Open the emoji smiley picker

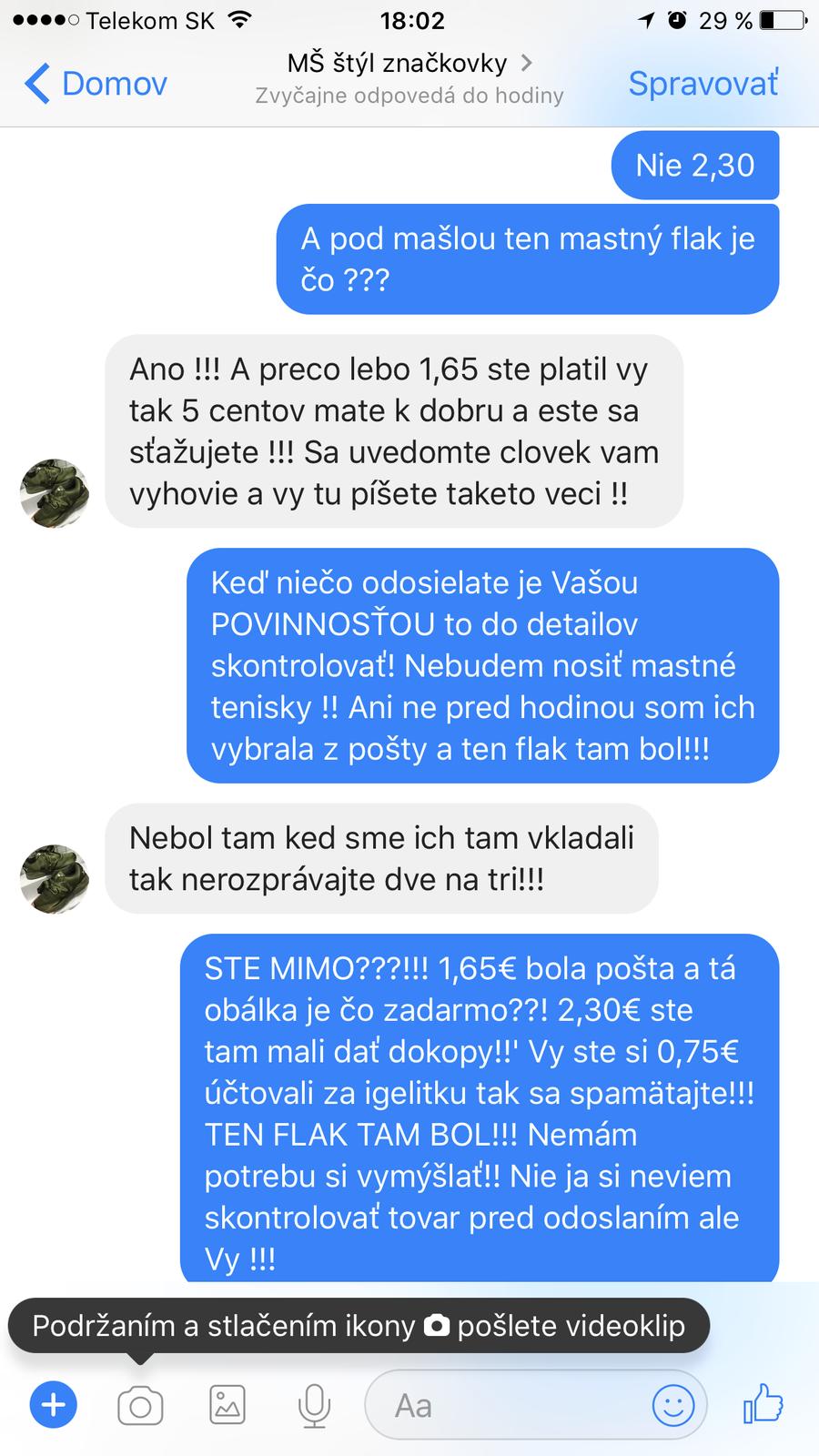(x=673, y=1406)
